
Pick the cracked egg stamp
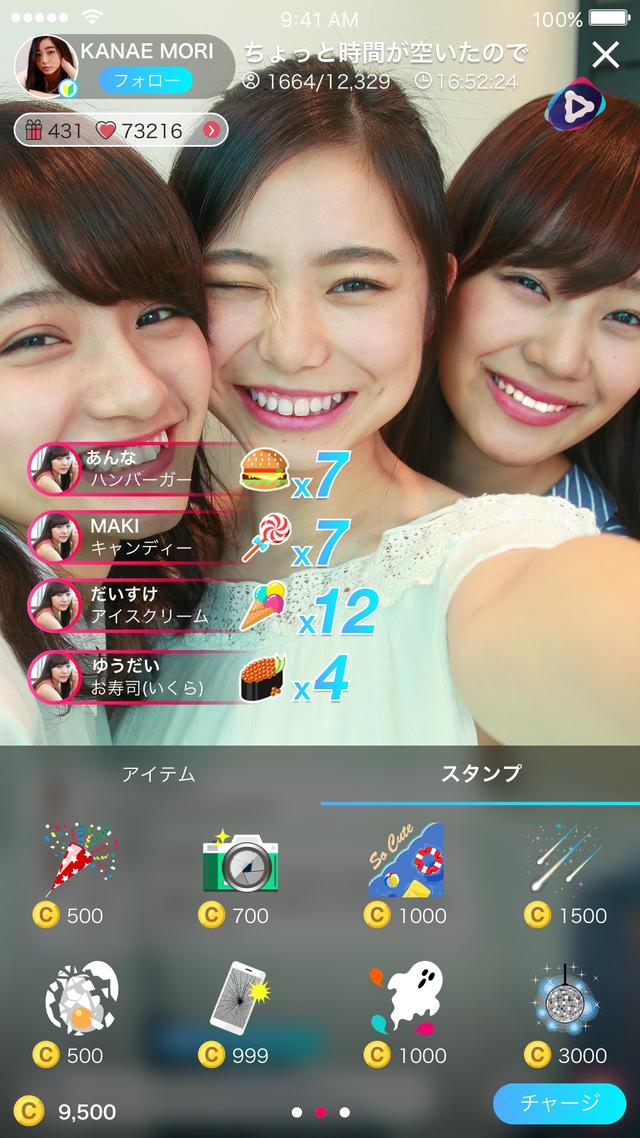coord(80,1014)
